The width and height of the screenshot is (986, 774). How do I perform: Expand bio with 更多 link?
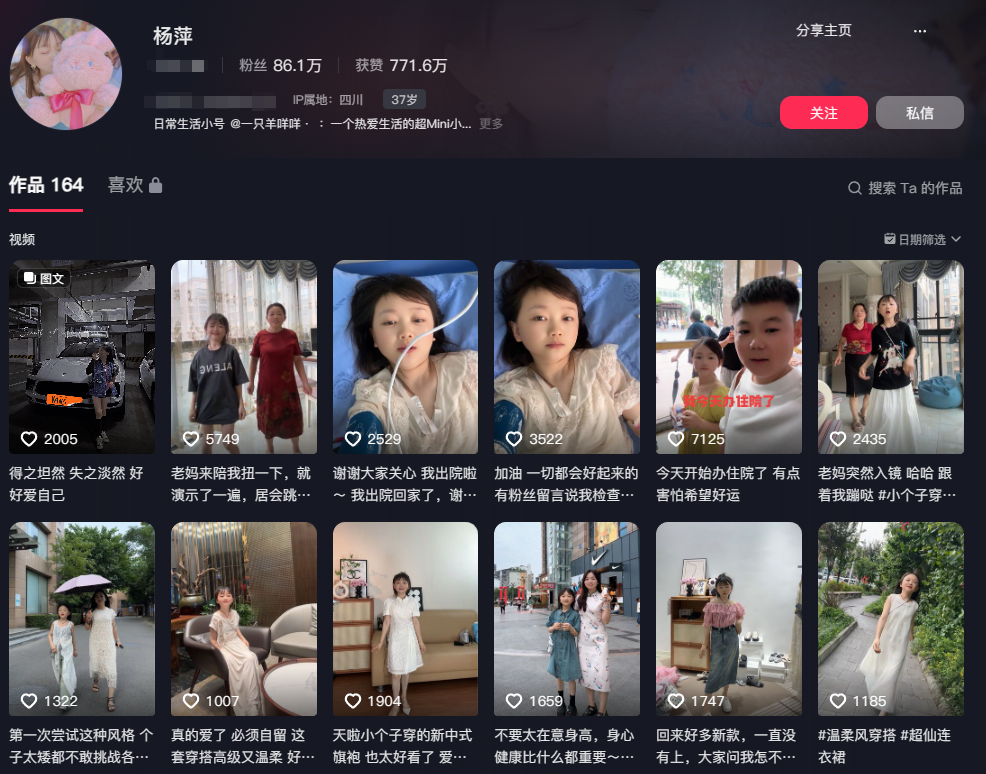coord(491,124)
